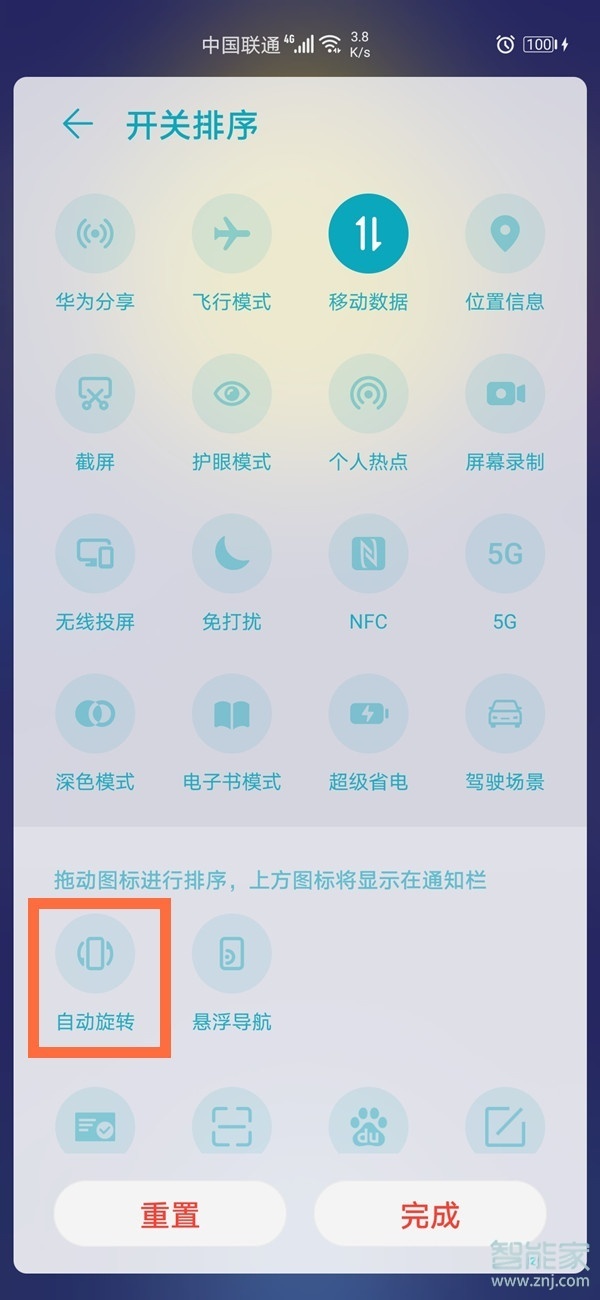The image size is (600, 1300).
Task: Enable 超级省电 power saving
Action: point(368,714)
